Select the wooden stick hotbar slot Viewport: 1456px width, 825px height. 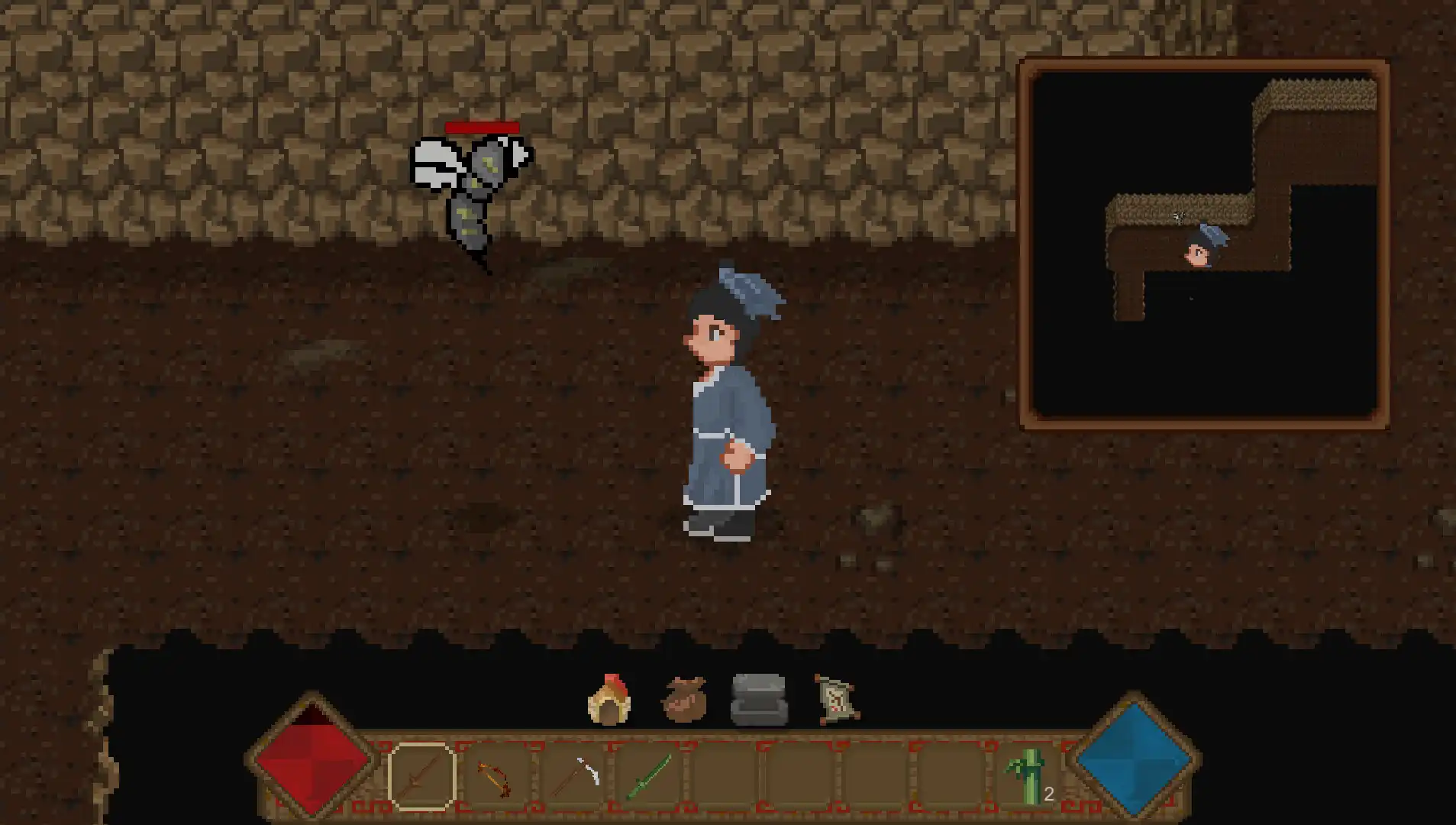(x=421, y=777)
